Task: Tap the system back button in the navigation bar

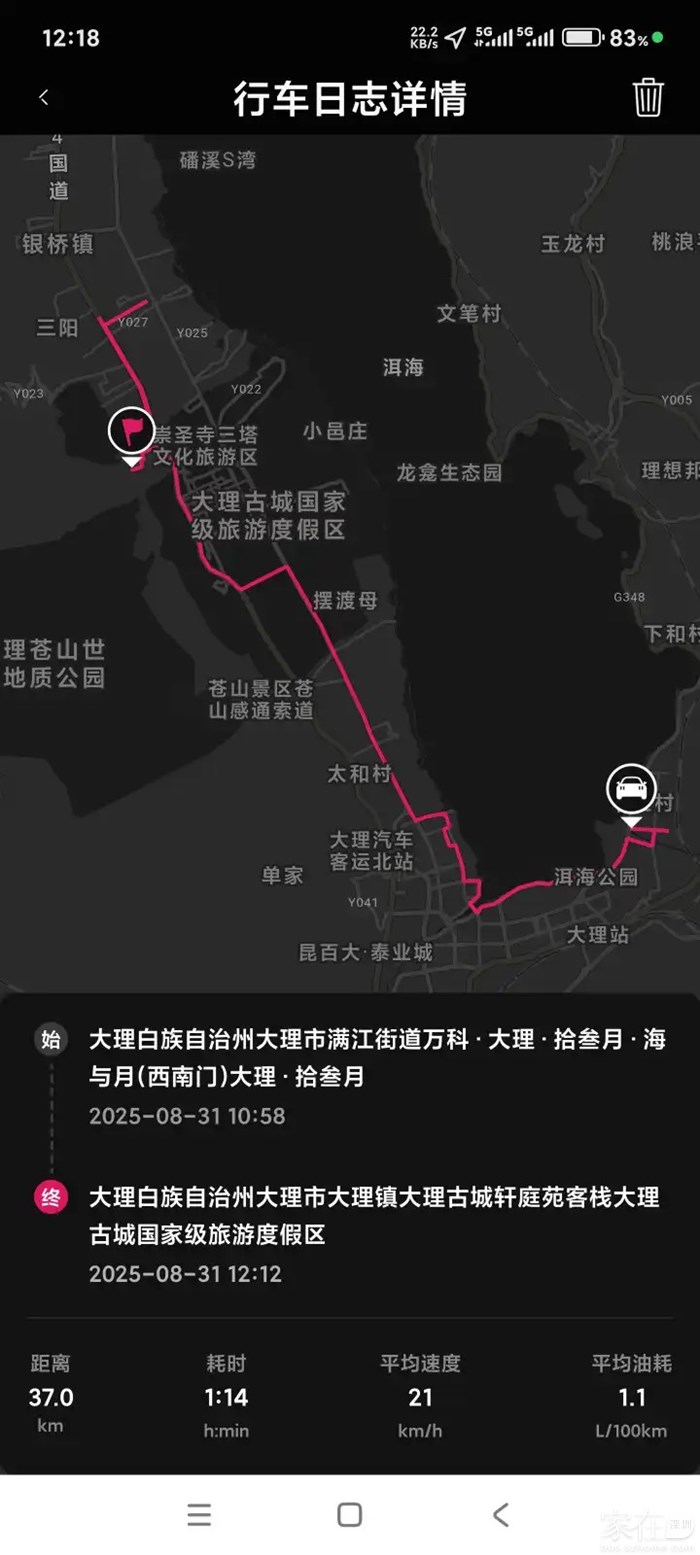Action: (x=501, y=1514)
